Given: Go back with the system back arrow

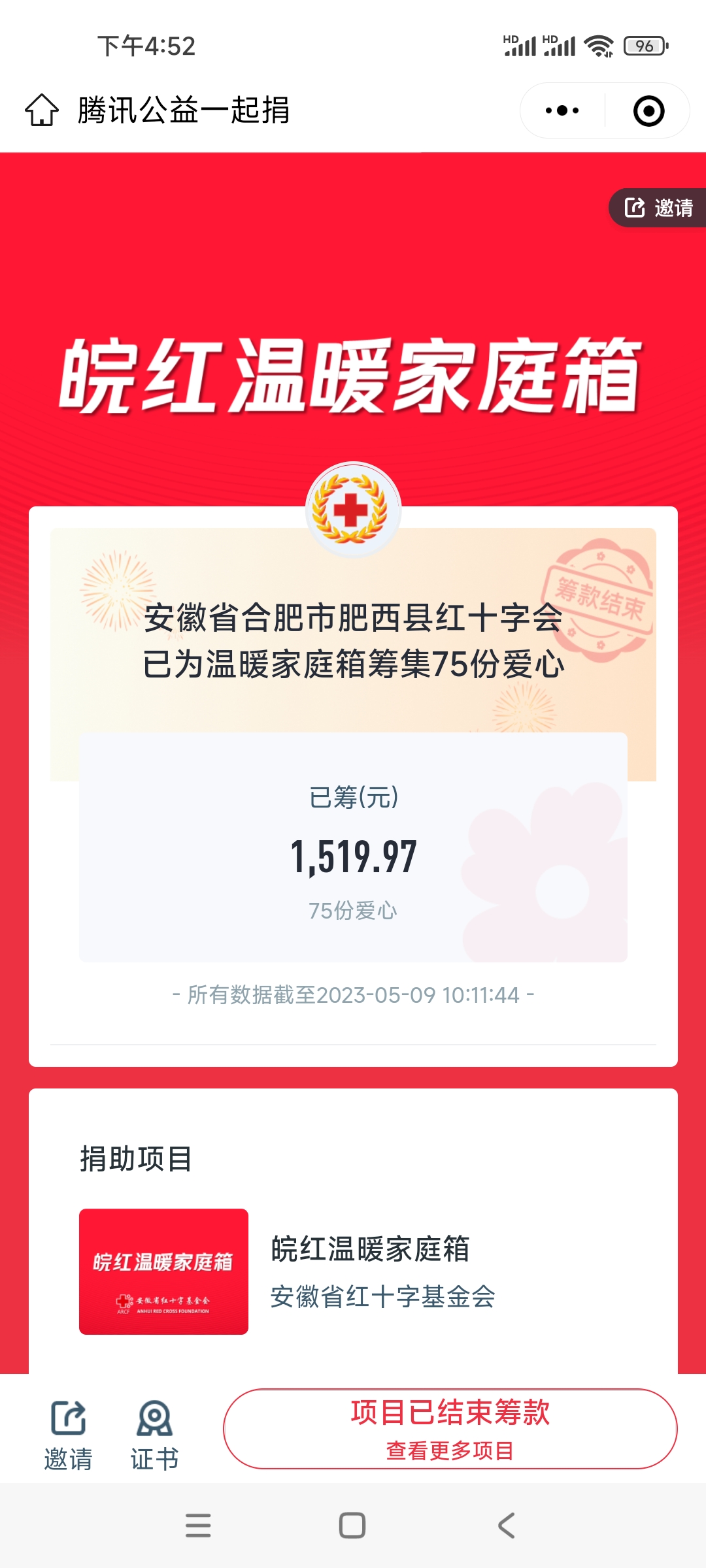Looking at the screenshot, I should click(x=507, y=1526).
